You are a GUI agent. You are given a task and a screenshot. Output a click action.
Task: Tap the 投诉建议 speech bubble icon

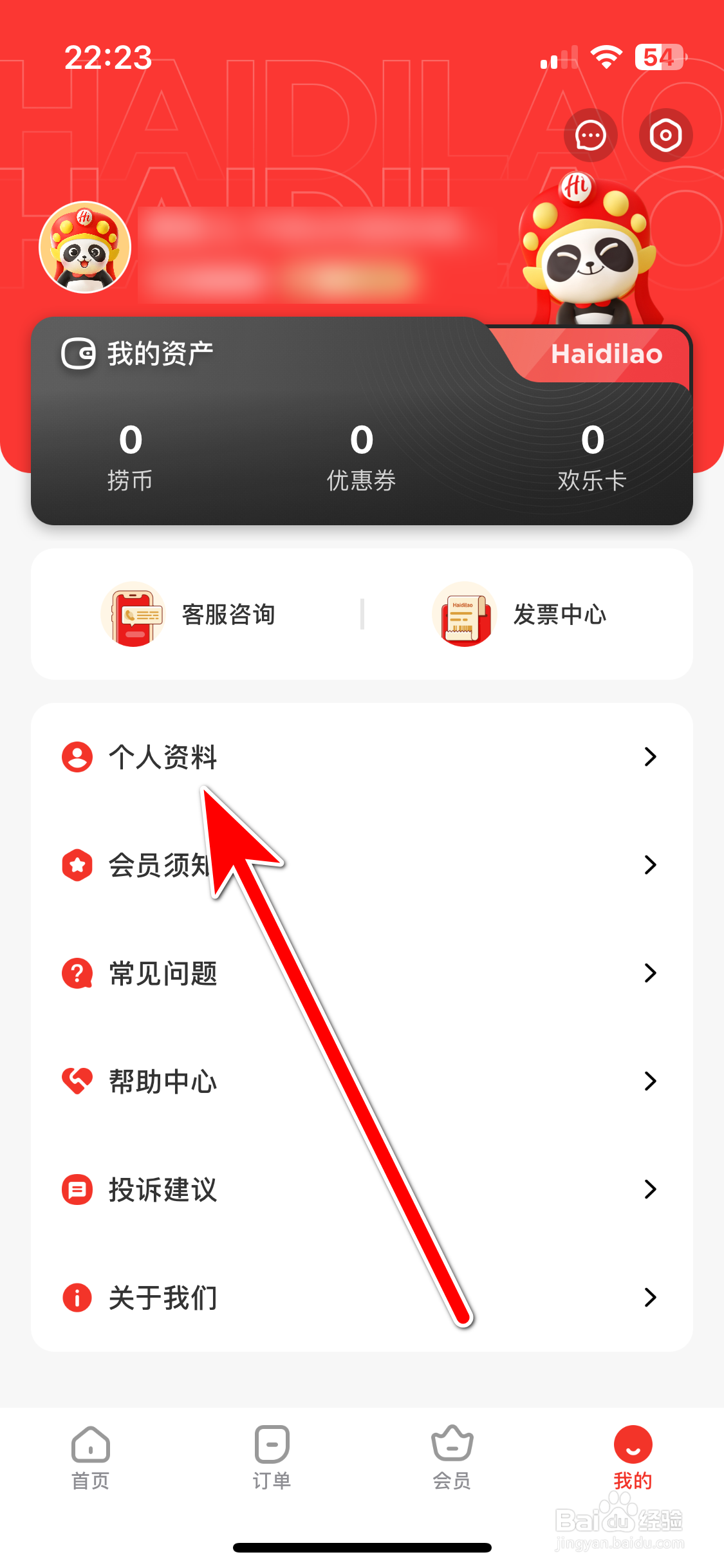pyautogui.click(x=77, y=1190)
